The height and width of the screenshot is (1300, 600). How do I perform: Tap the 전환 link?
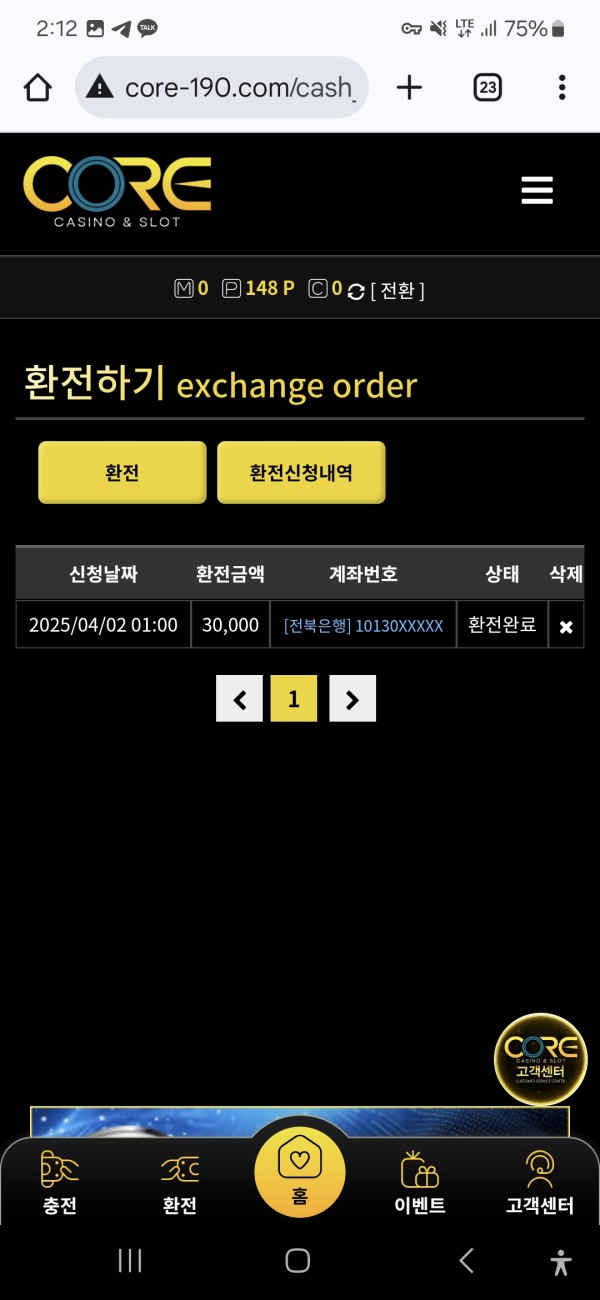pos(398,290)
